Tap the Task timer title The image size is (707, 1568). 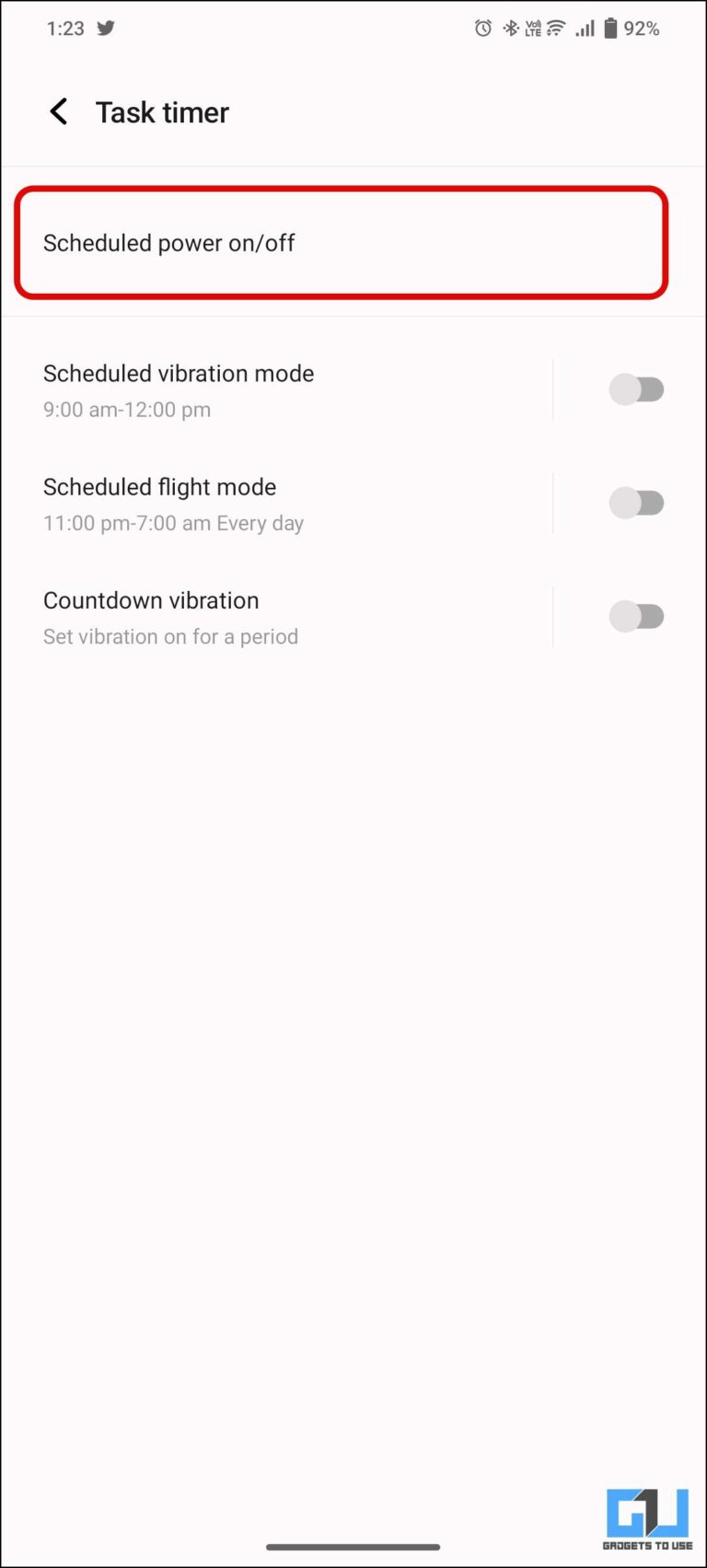point(161,111)
